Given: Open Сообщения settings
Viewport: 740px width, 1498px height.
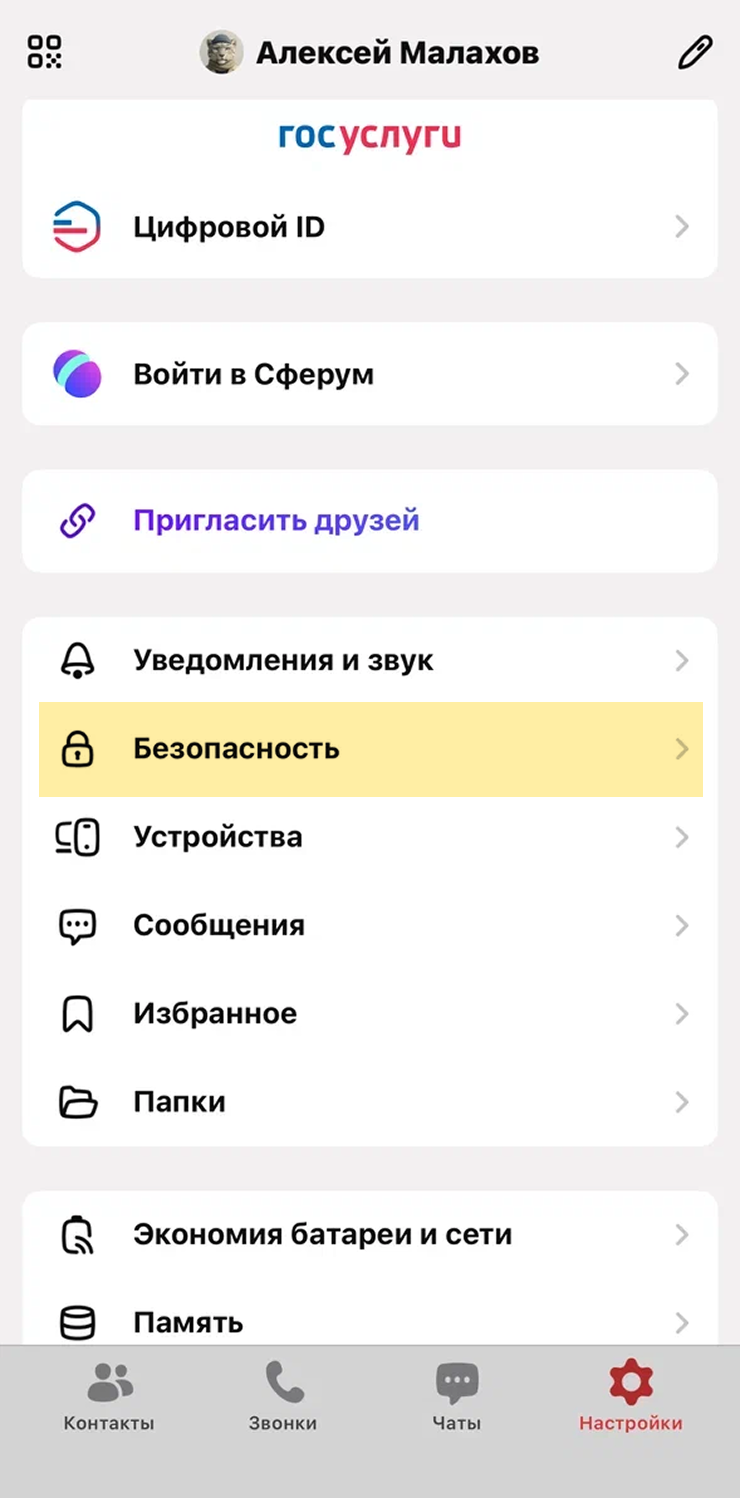Looking at the screenshot, I should point(369,925).
